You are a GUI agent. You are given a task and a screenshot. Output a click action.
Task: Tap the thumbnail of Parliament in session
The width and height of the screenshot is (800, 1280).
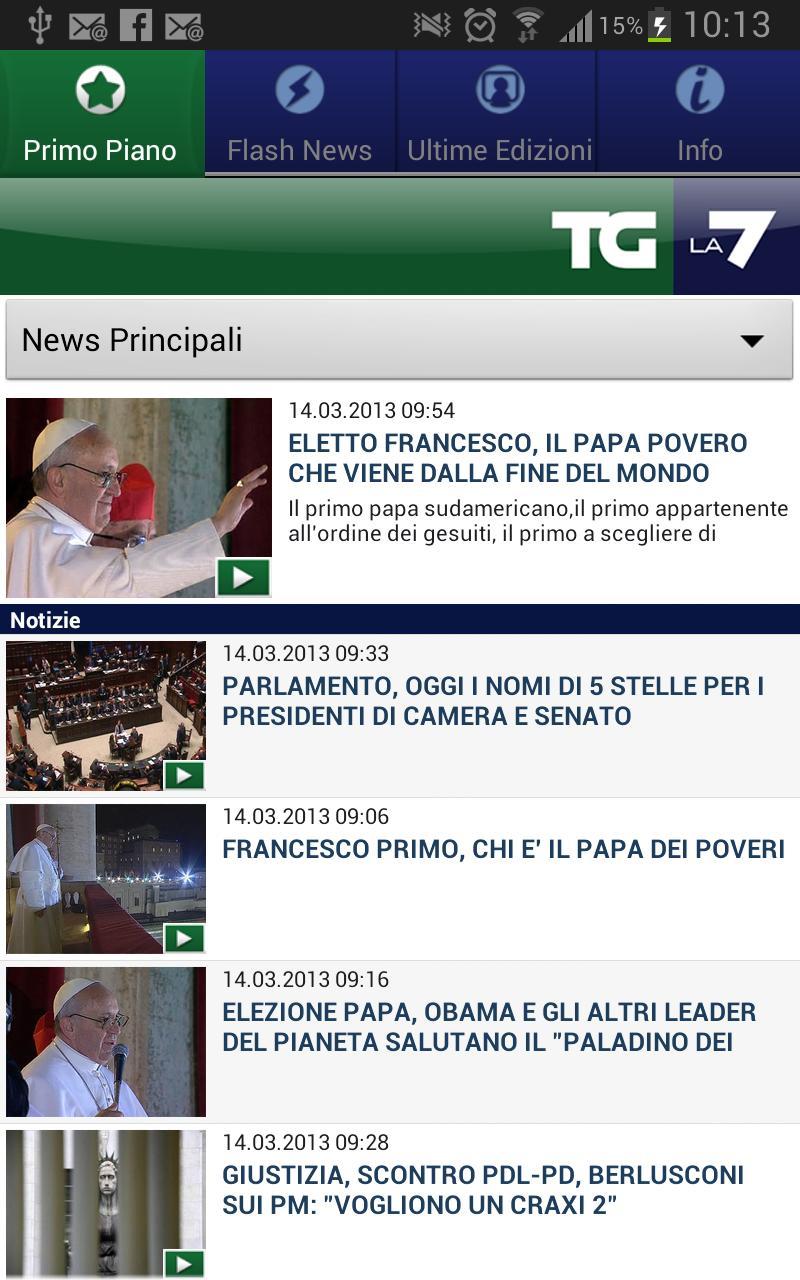tap(105, 714)
